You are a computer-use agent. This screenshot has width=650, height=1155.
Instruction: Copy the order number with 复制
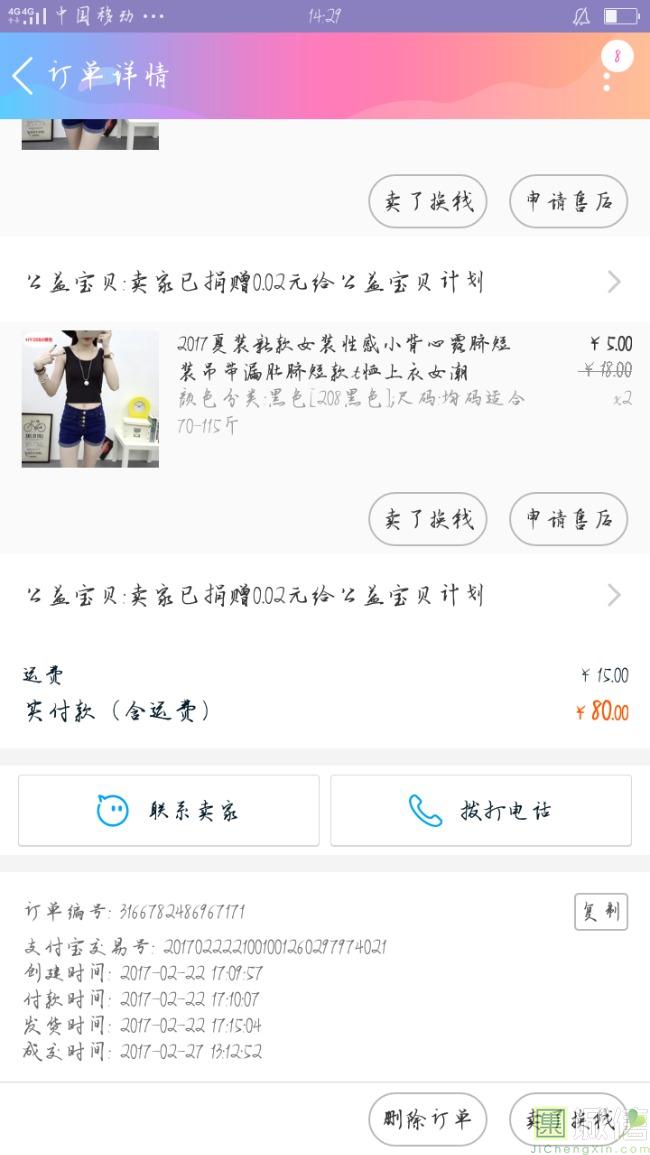tap(600, 912)
